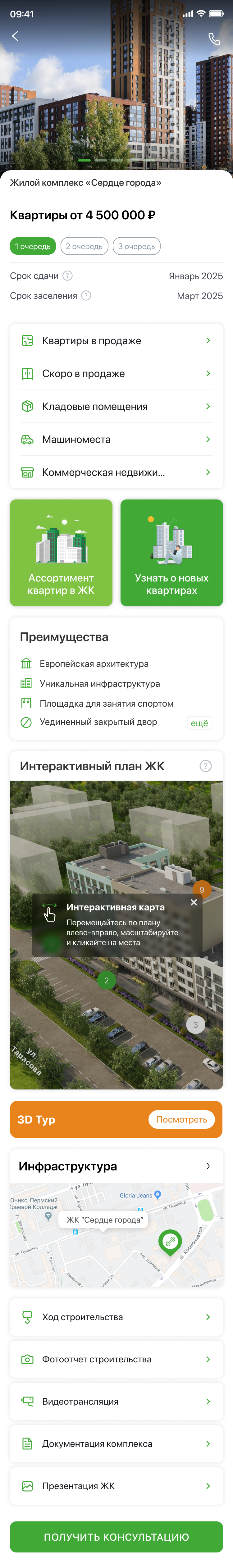The width and height of the screenshot is (233, 1568).
Task: Open «Ход строительства» row
Action: click(116, 1317)
